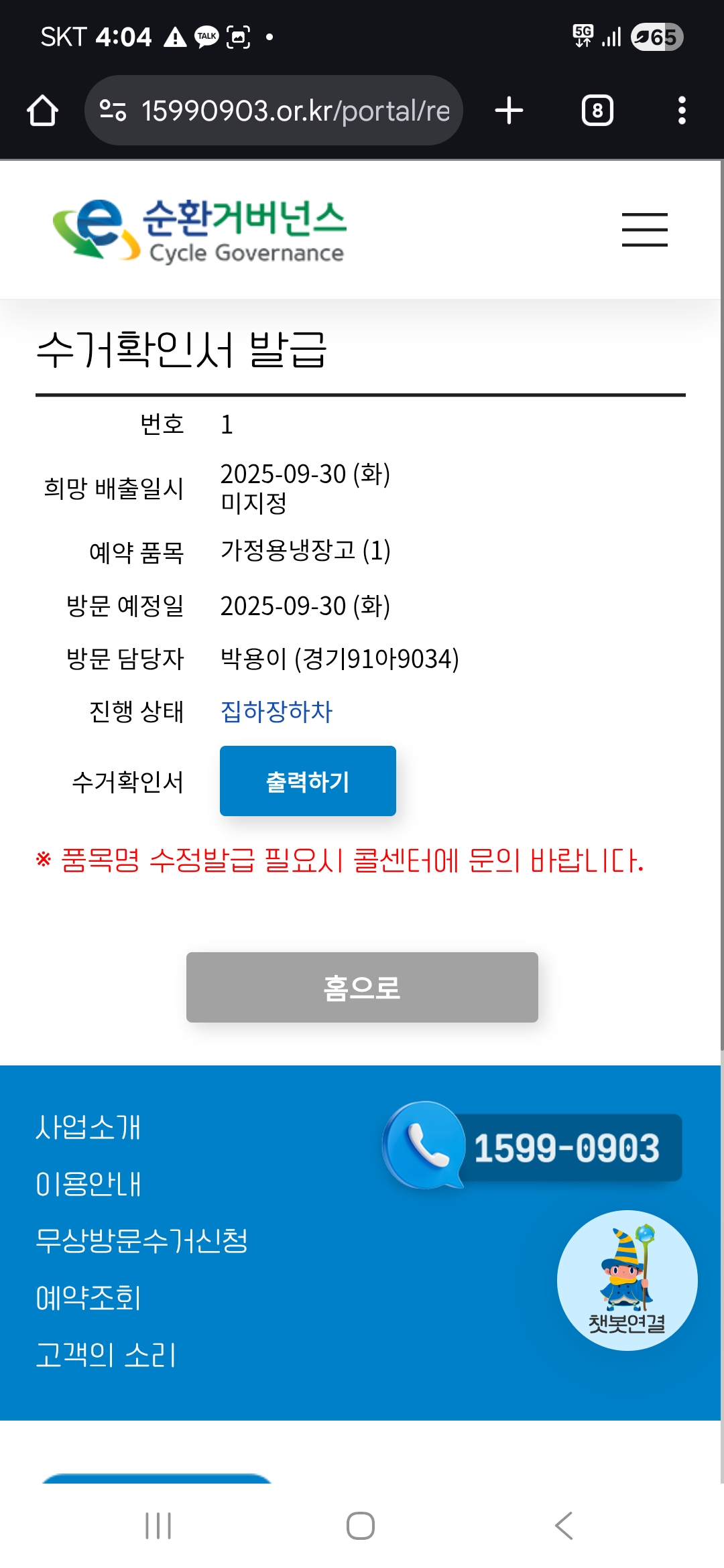Open a new browser tab
Screen dimensions: 724x1568
(509, 111)
